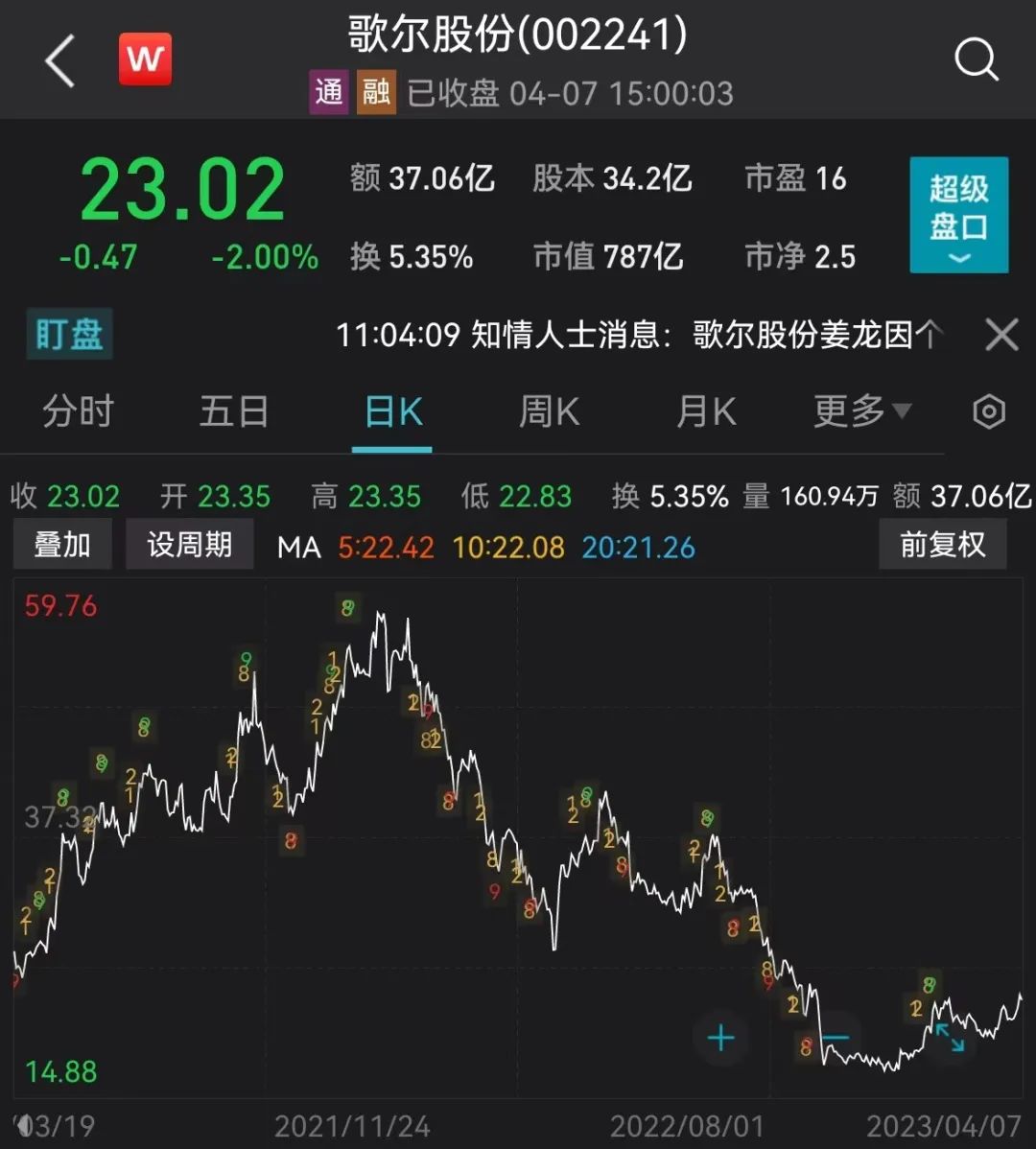This screenshot has width=1036, height=1149.
Task: Select the 分时 intraday tab
Action: (x=78, y=410)
